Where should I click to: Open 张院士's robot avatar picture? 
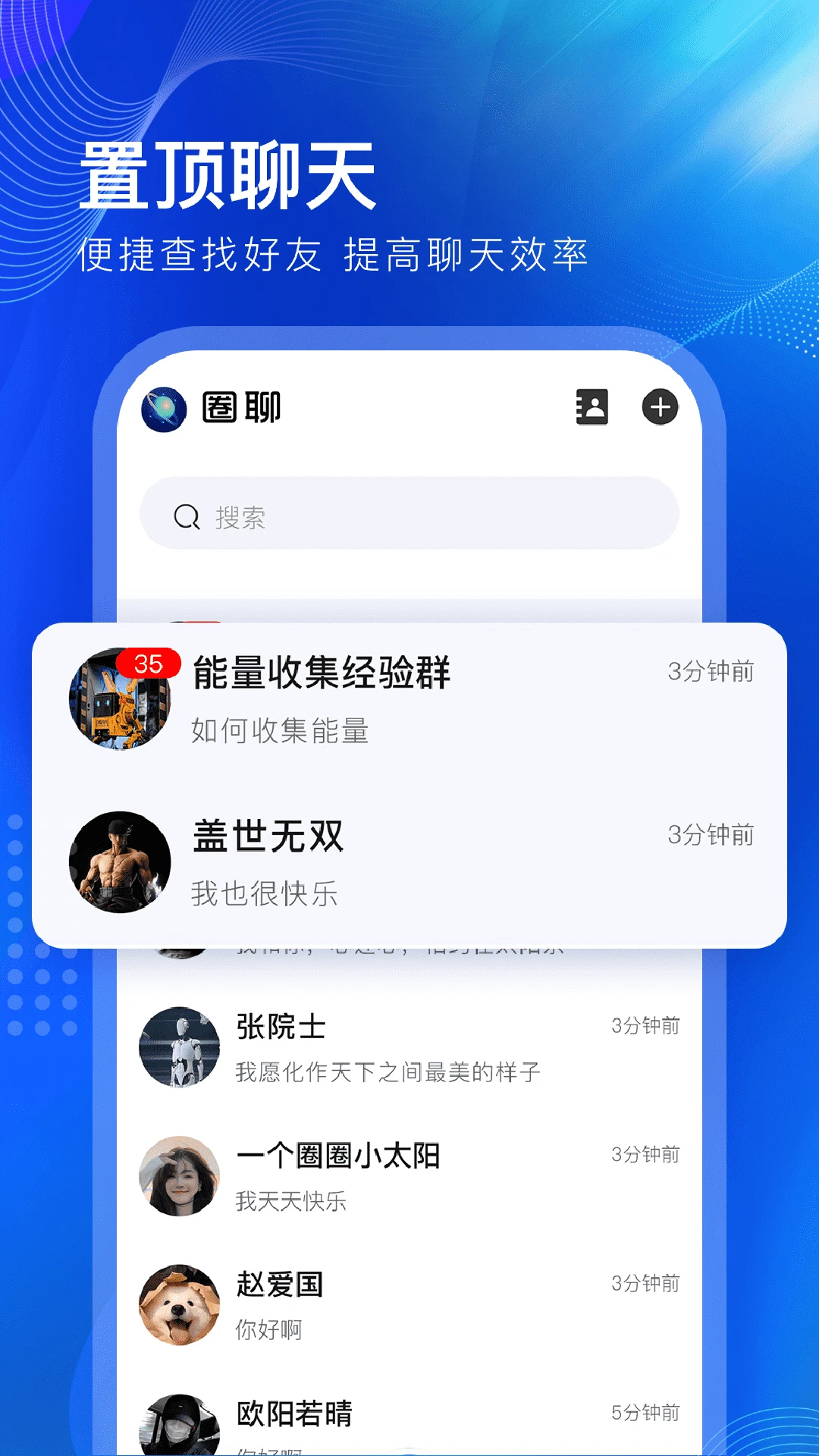click(x=180, y=1046)
